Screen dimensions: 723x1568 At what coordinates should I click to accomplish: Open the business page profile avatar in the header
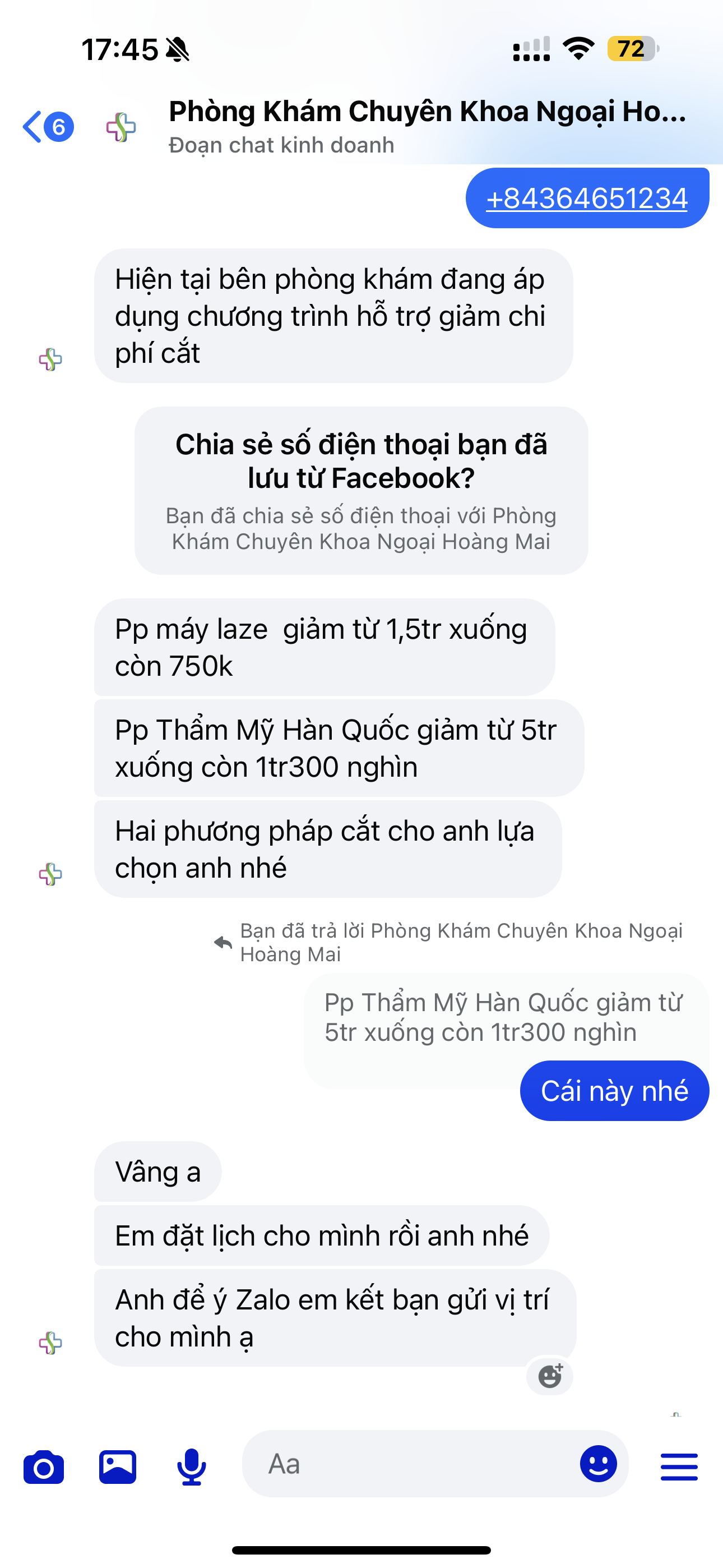(x=121, y=127)
